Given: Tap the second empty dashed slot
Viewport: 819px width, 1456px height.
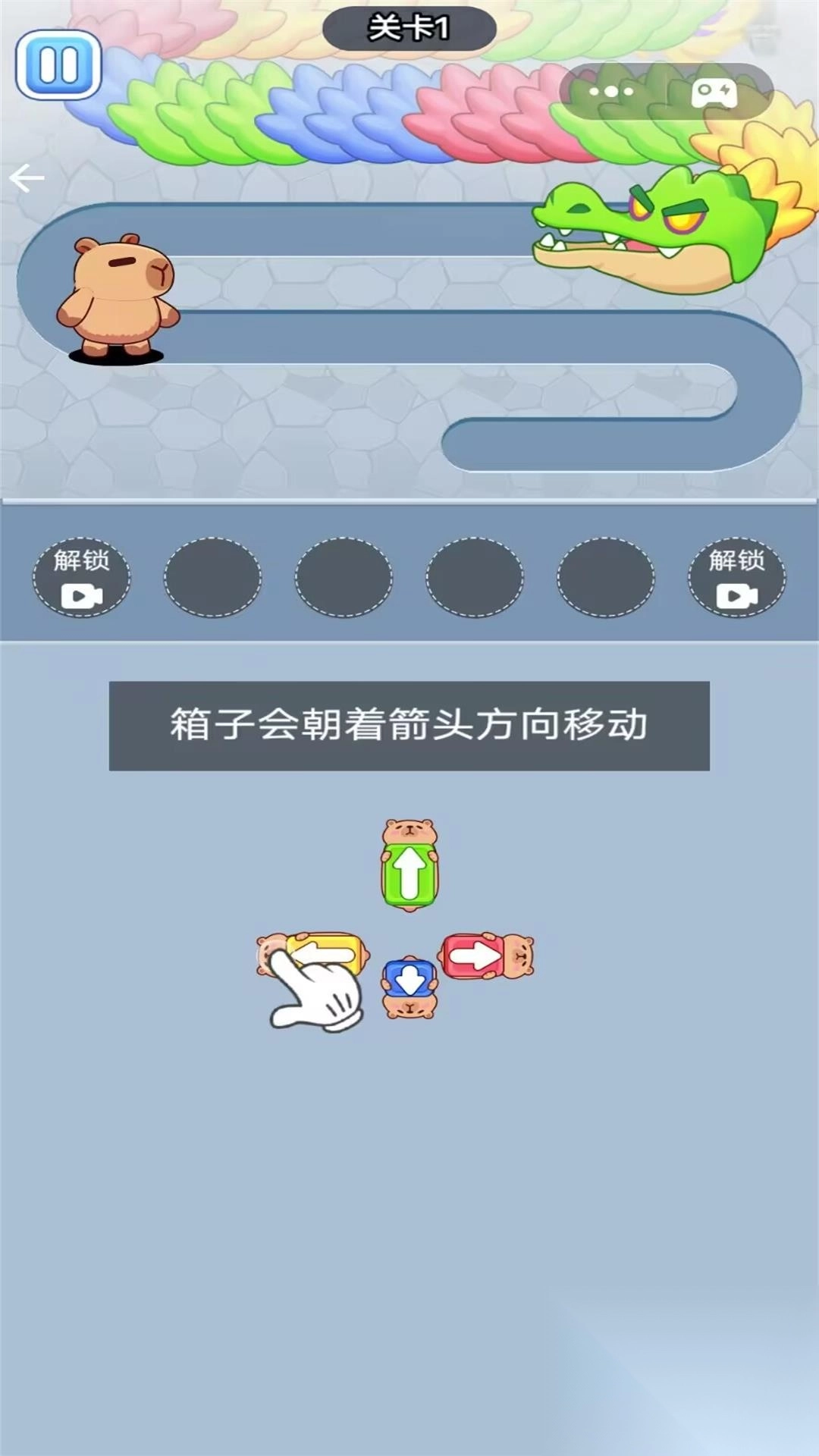Looking at the screenshot, I should coord(213,577).
